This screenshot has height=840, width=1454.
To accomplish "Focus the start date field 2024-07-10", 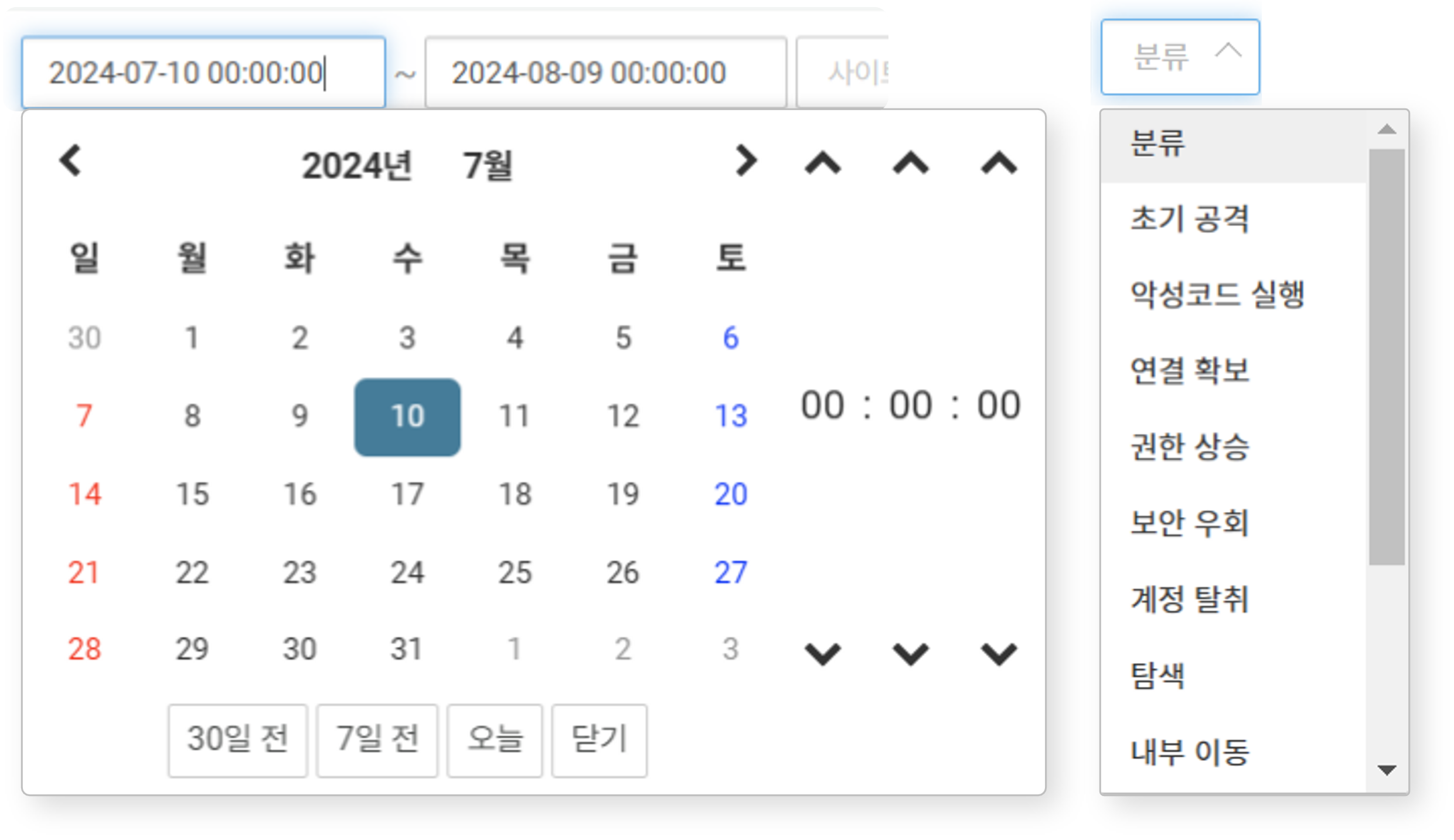I will [203, 73].
